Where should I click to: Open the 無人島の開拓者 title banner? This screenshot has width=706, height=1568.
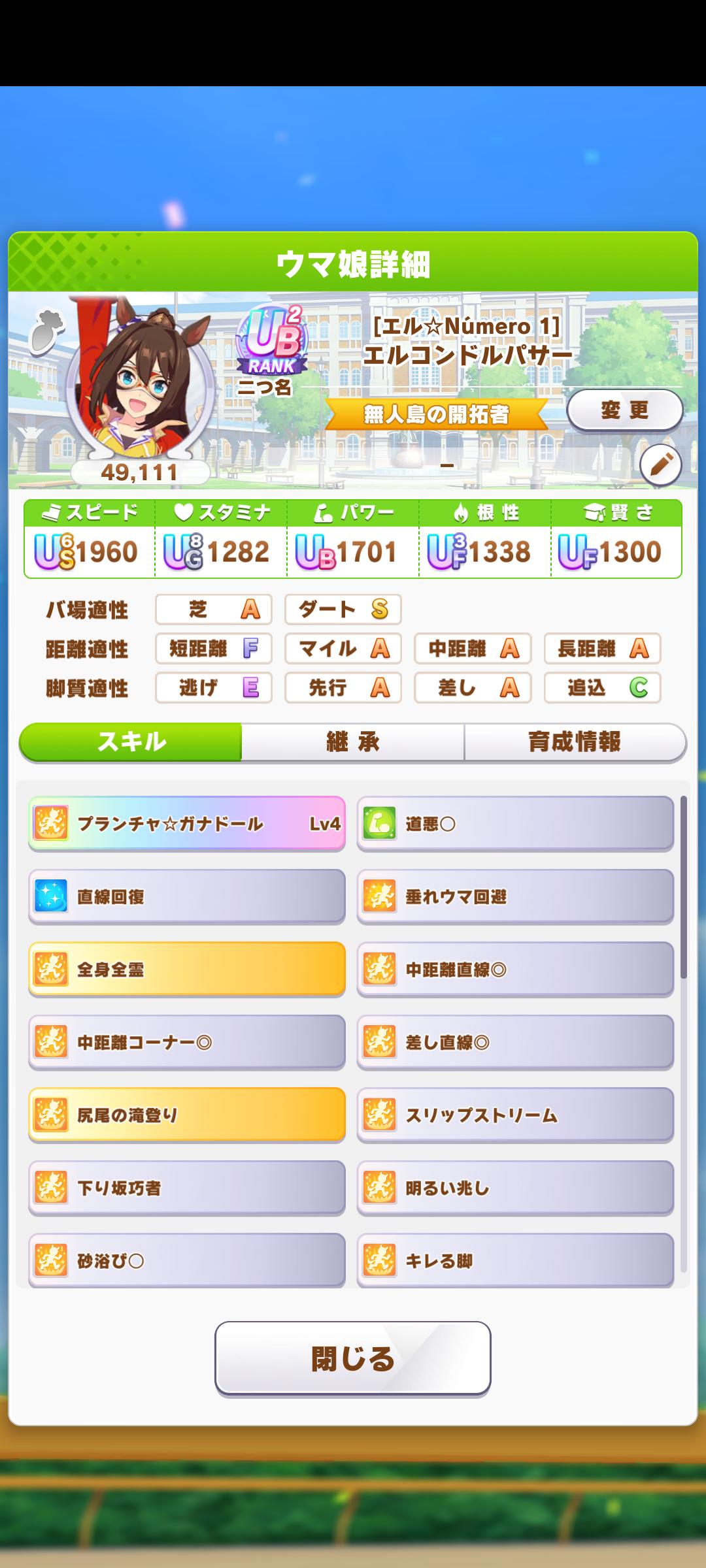pyautogui.click(x=436, y=414)
